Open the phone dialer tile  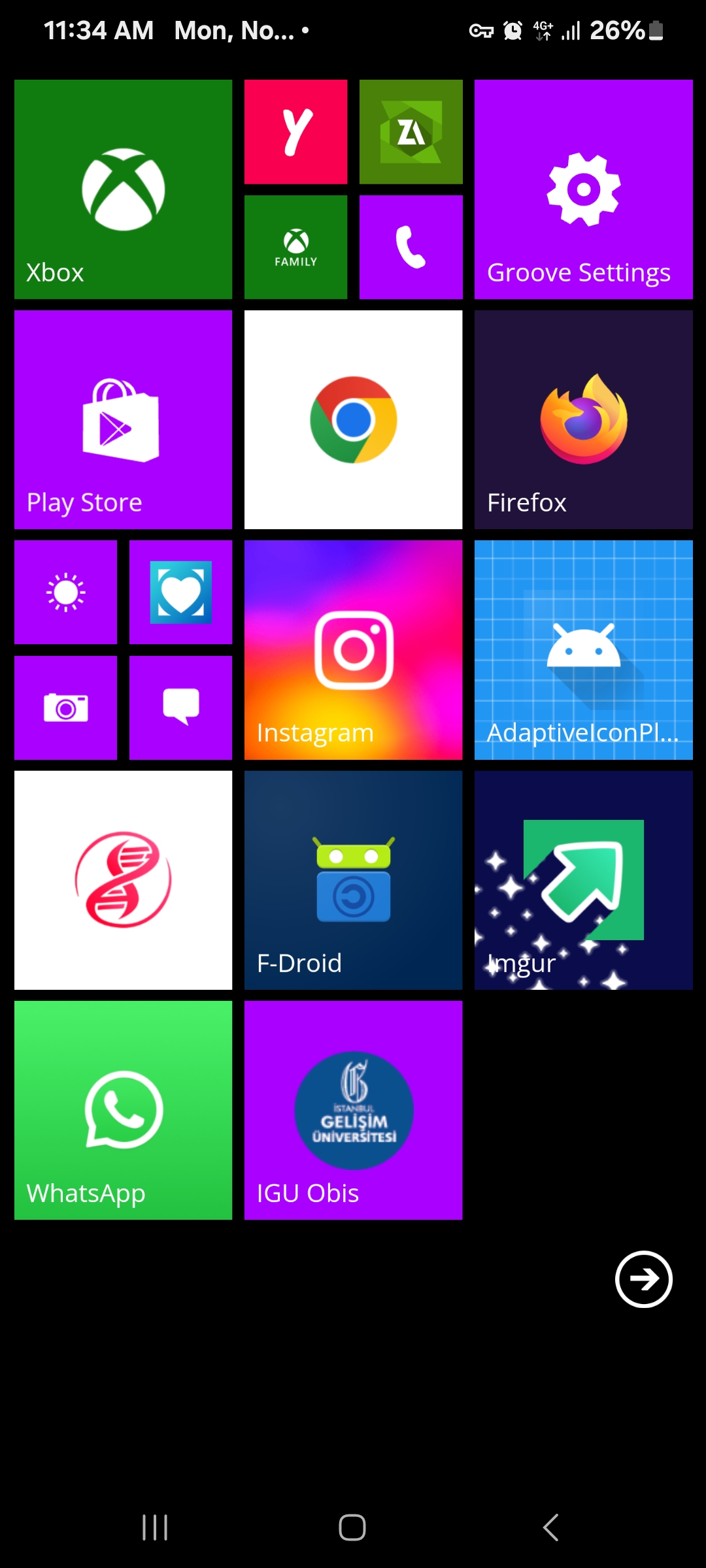point(411,247)
